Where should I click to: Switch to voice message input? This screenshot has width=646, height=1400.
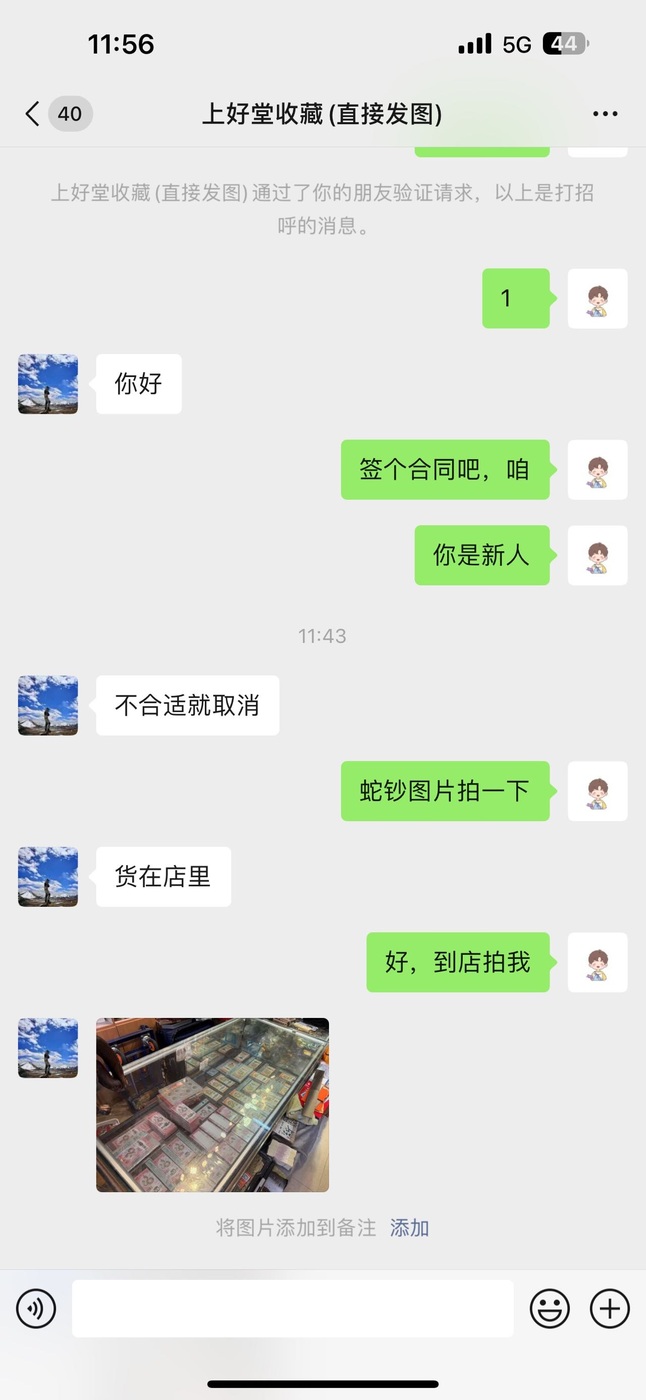(x=36, y=1308)
